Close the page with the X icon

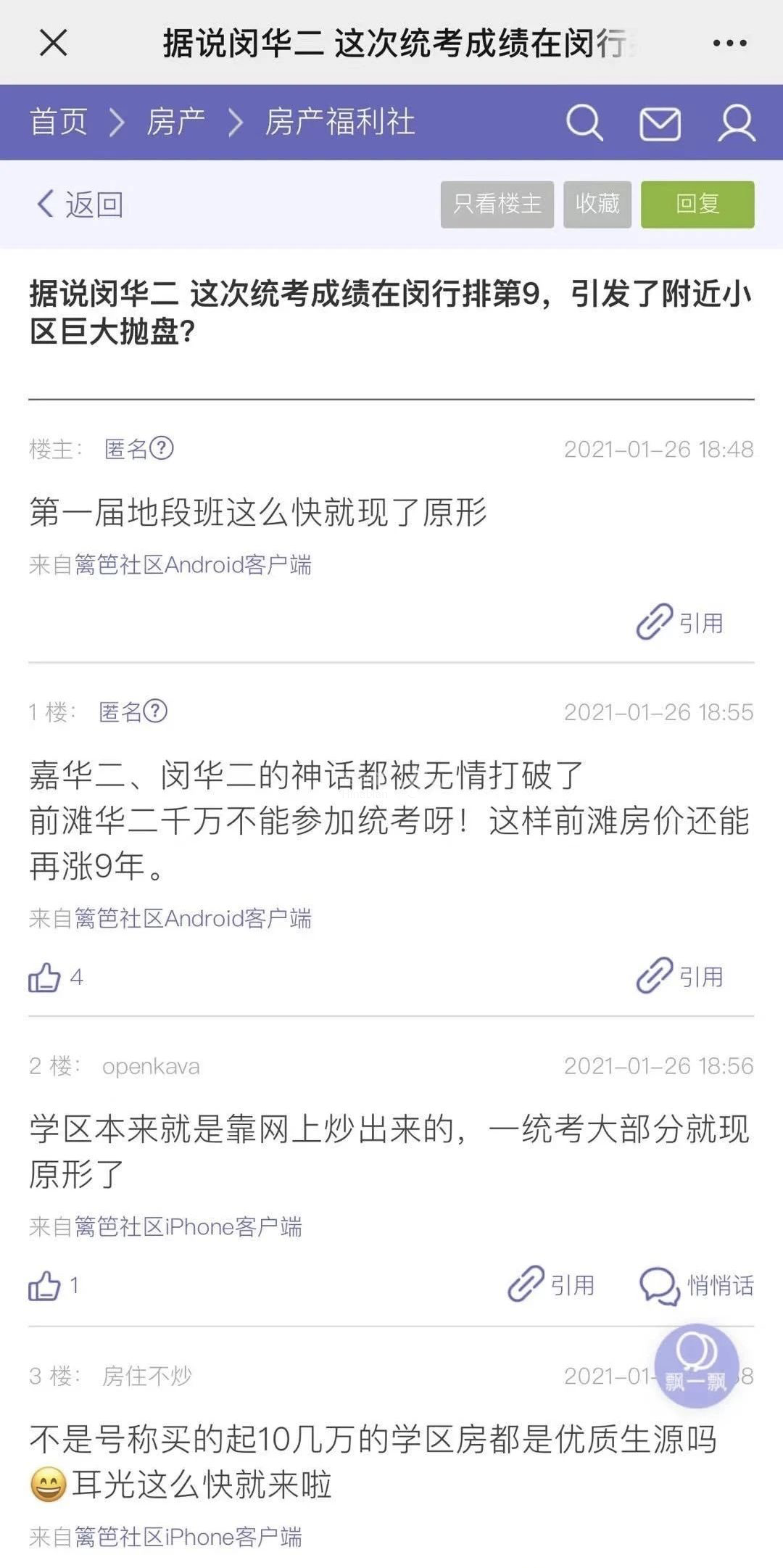(x=53, y=43)
